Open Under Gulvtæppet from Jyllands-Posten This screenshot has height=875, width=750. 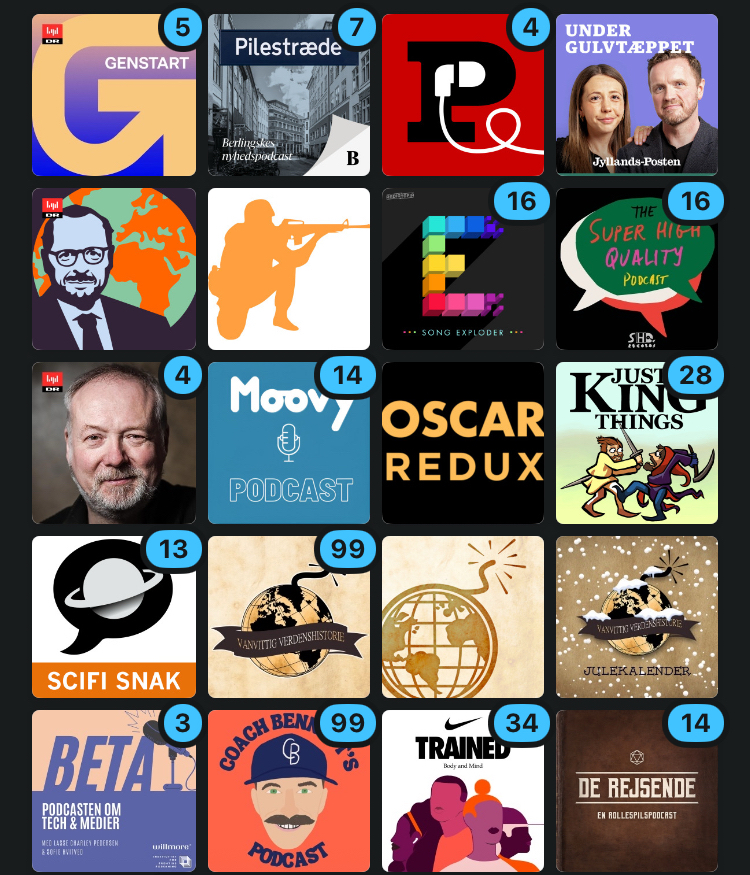click(x=637, y=95)
